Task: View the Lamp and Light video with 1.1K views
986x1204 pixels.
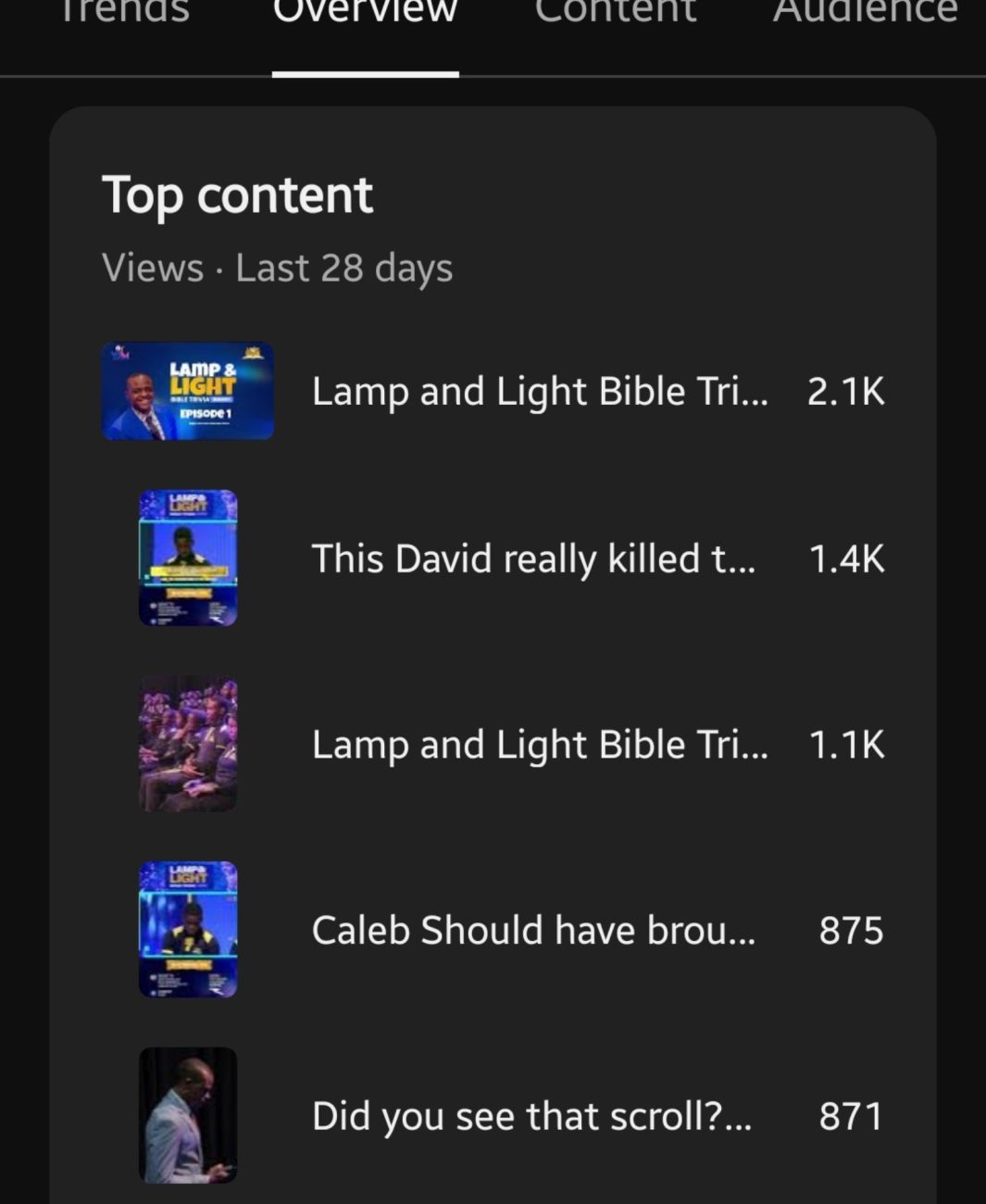Action: tap(539, 745)
